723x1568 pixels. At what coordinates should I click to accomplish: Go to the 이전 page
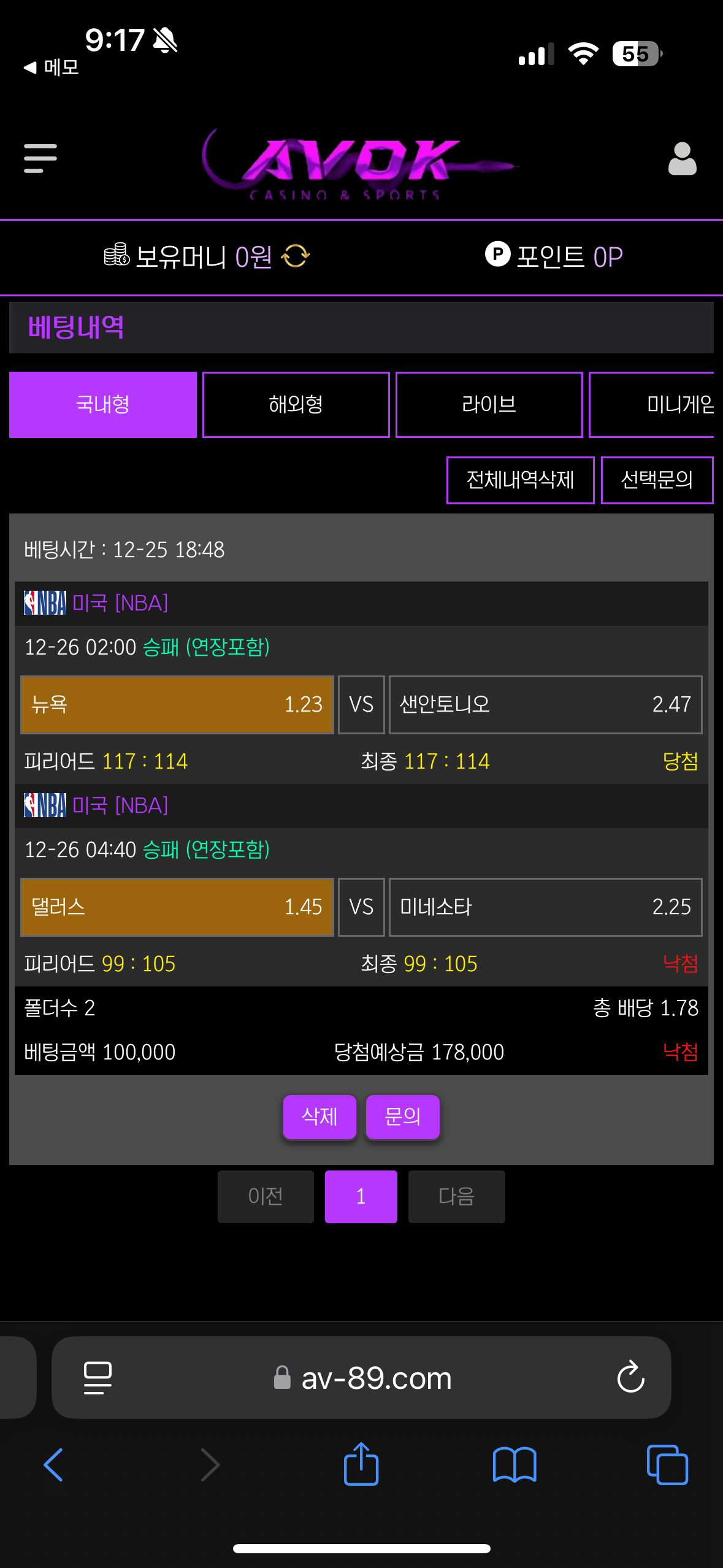coord(266,1196)
